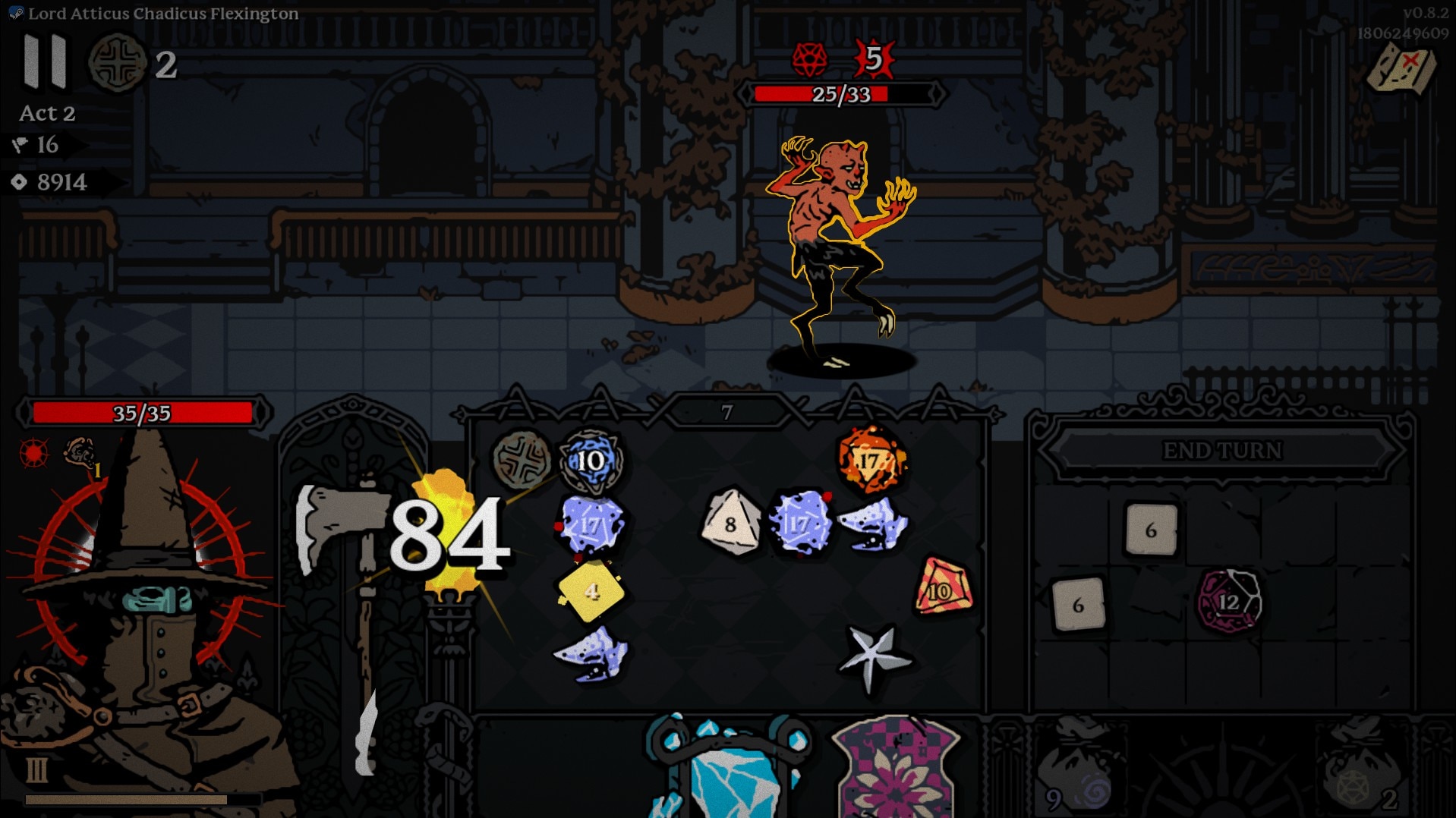This screenshot has width=1456, height=818.
Task: Tap the blue 10 die
Action: coord(591,461)
